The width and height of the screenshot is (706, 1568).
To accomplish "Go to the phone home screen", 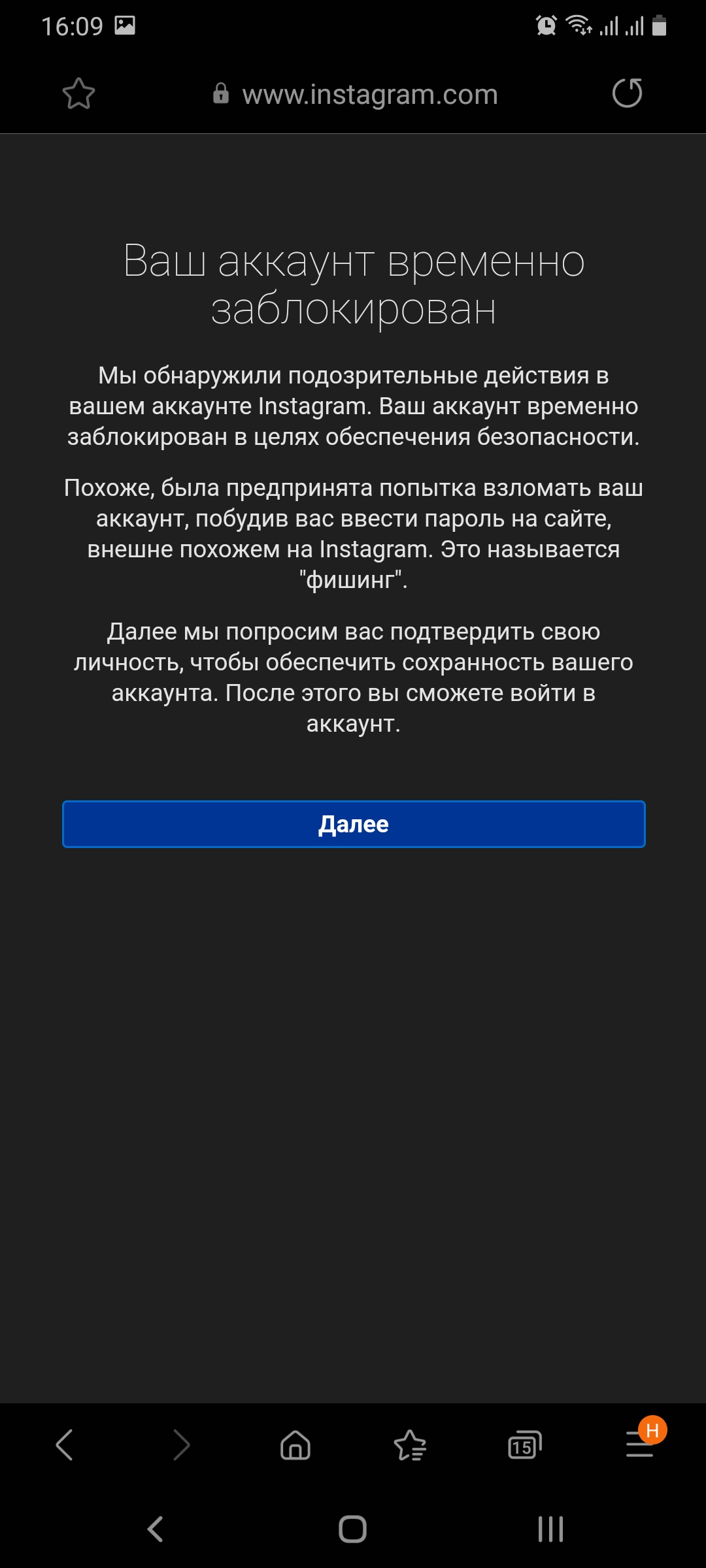I will 353,1529.
